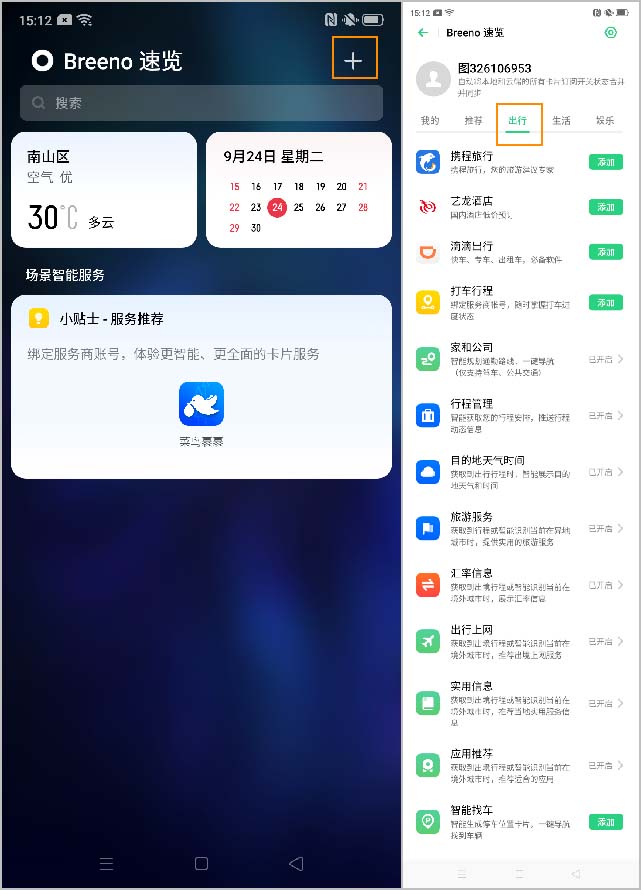Viewport: 641px width, 890px height.
Task: Switch to the 生活 tab
Action: [x=561, y=121]
